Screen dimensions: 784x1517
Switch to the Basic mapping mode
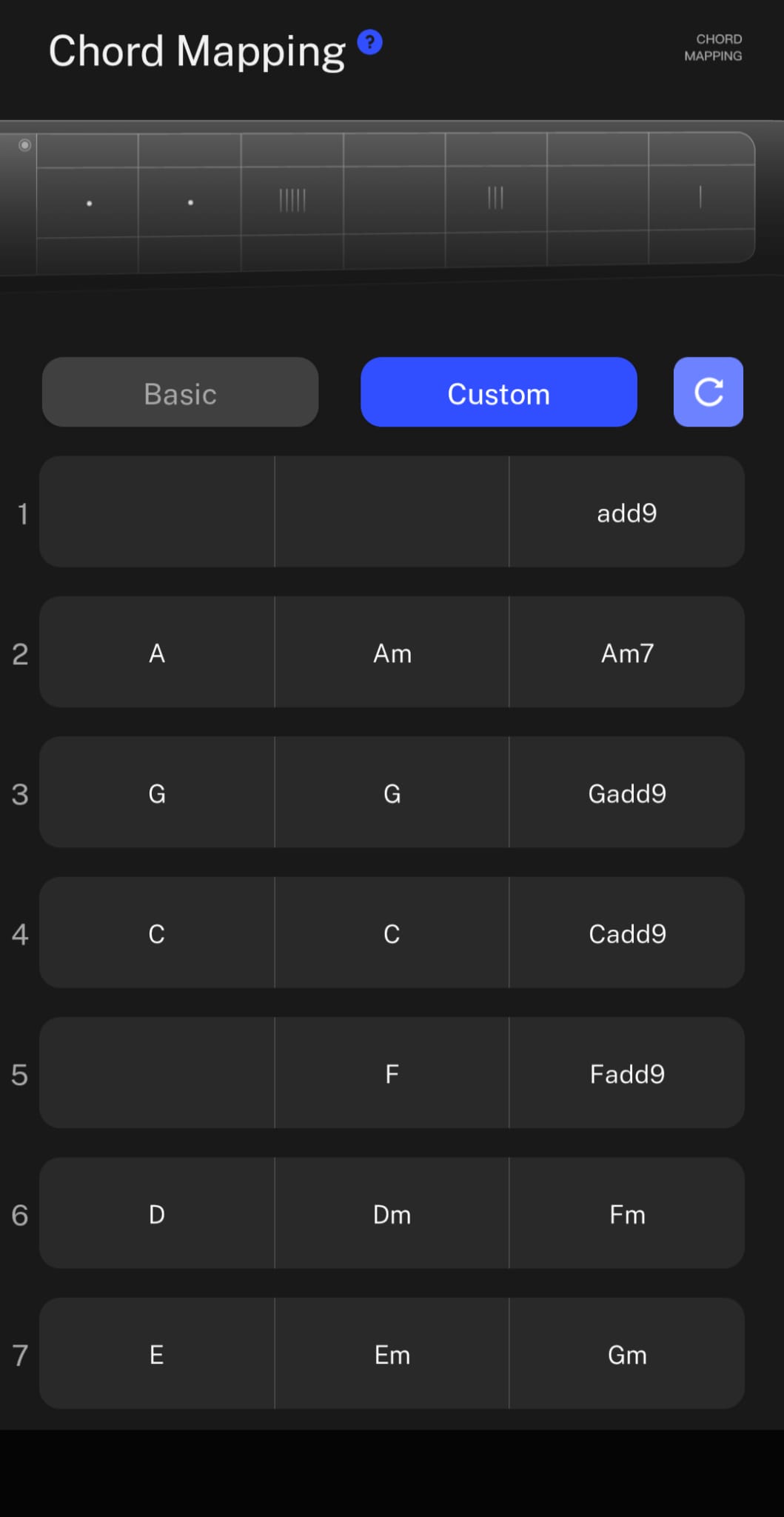click(x=180, y=393)
